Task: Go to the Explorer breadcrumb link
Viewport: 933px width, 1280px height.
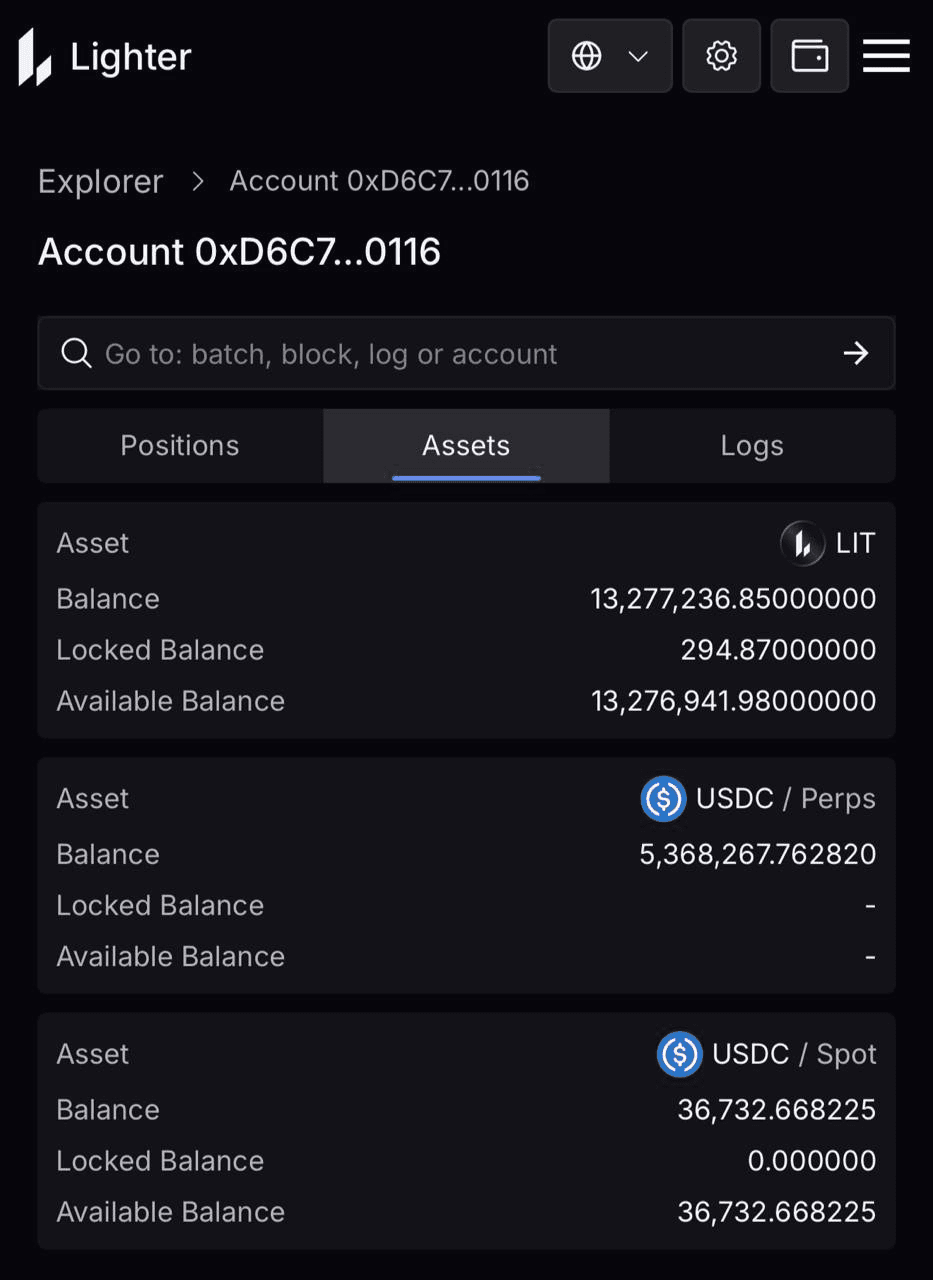Action: pyautogui.click(x=100, y=181)
